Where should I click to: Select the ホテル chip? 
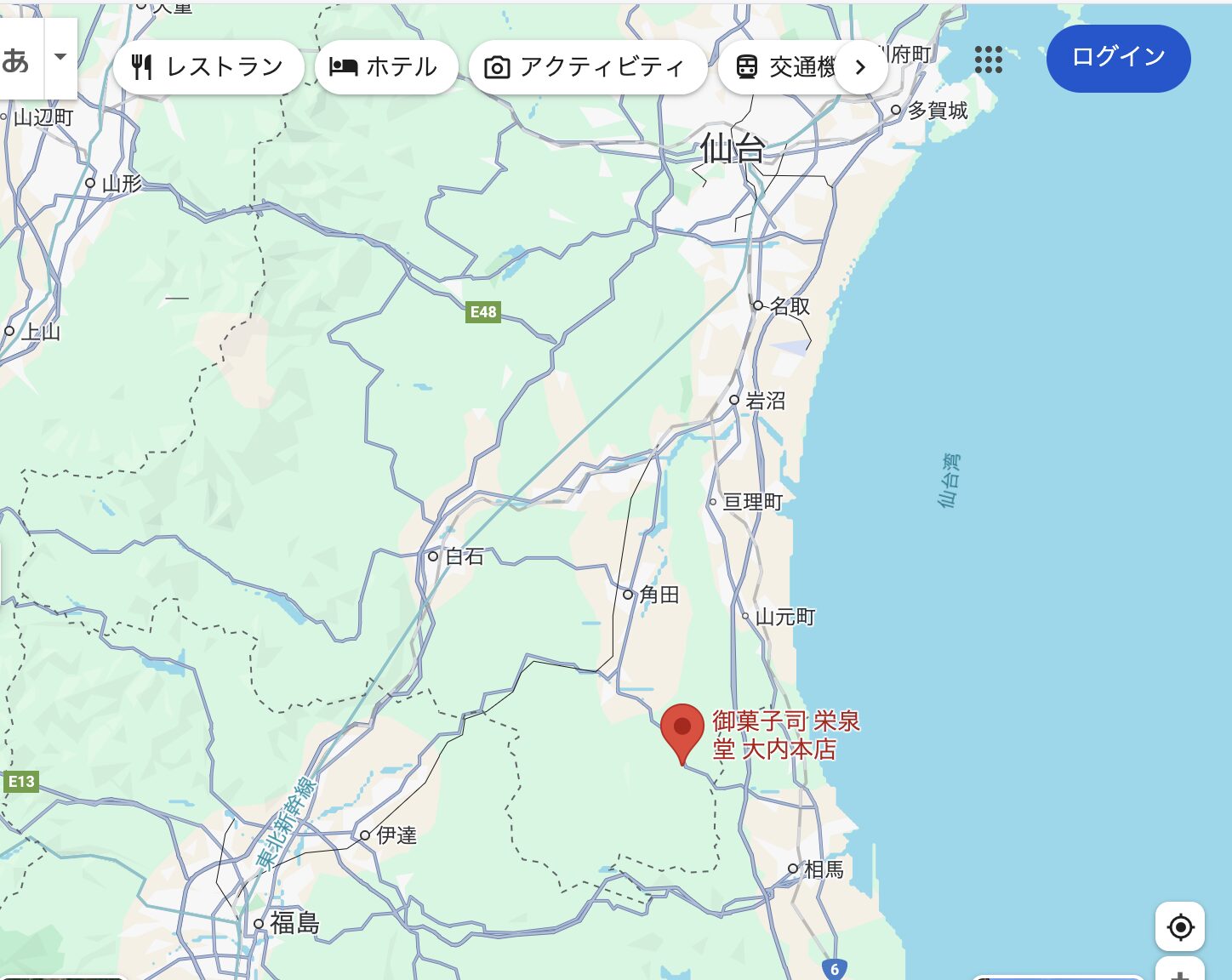pyautogui.click(x=385, y=67)
